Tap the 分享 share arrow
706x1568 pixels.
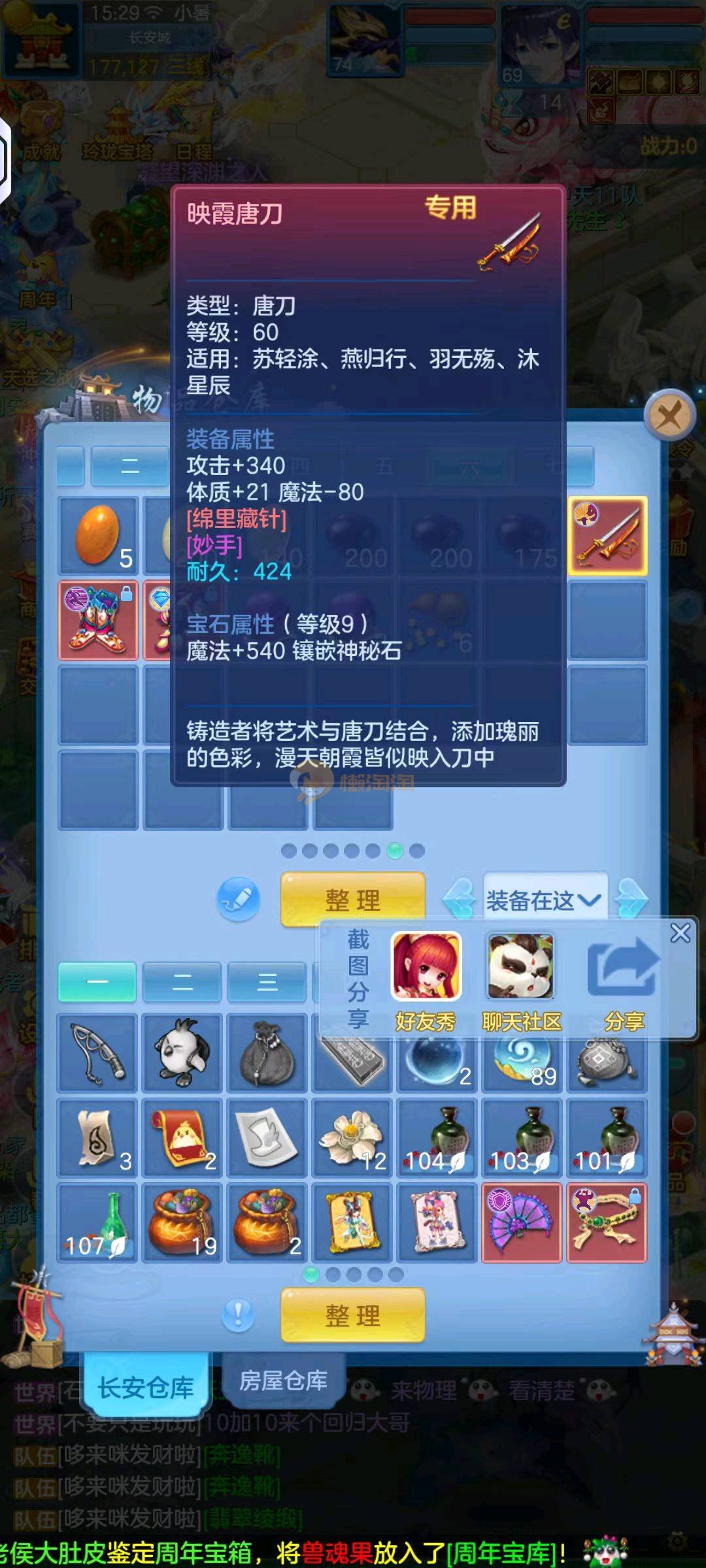624,968
